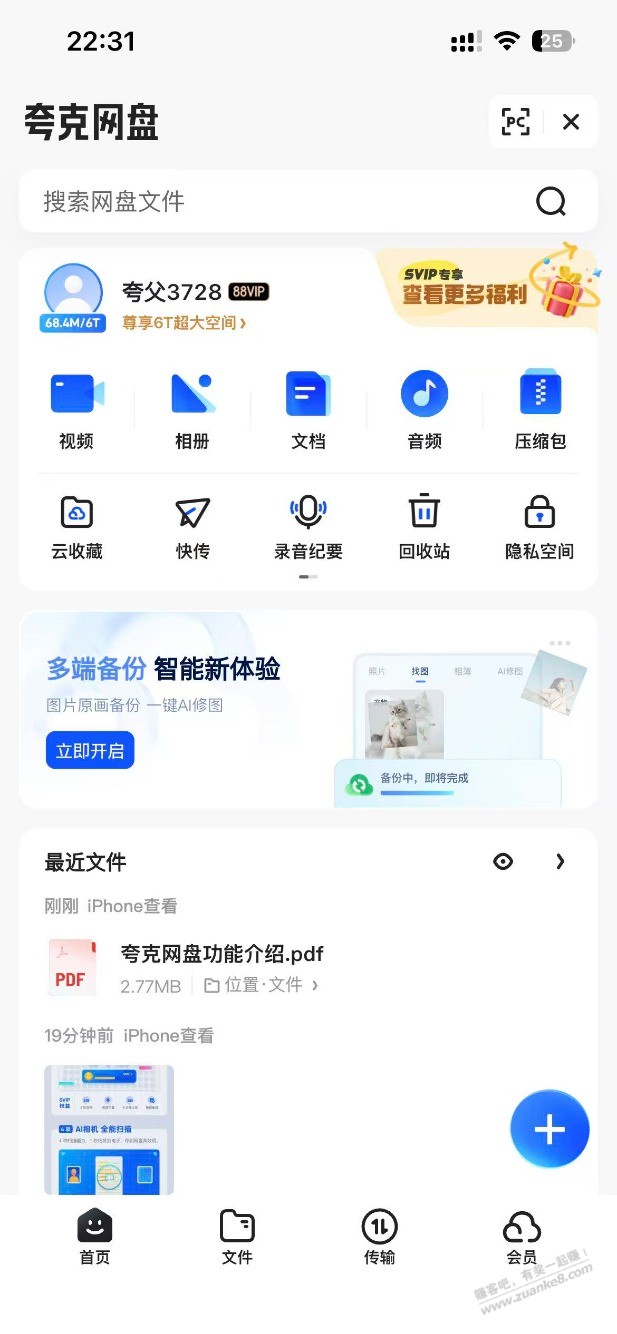Close the Quark netdisk page

click(x=571, y=122)
